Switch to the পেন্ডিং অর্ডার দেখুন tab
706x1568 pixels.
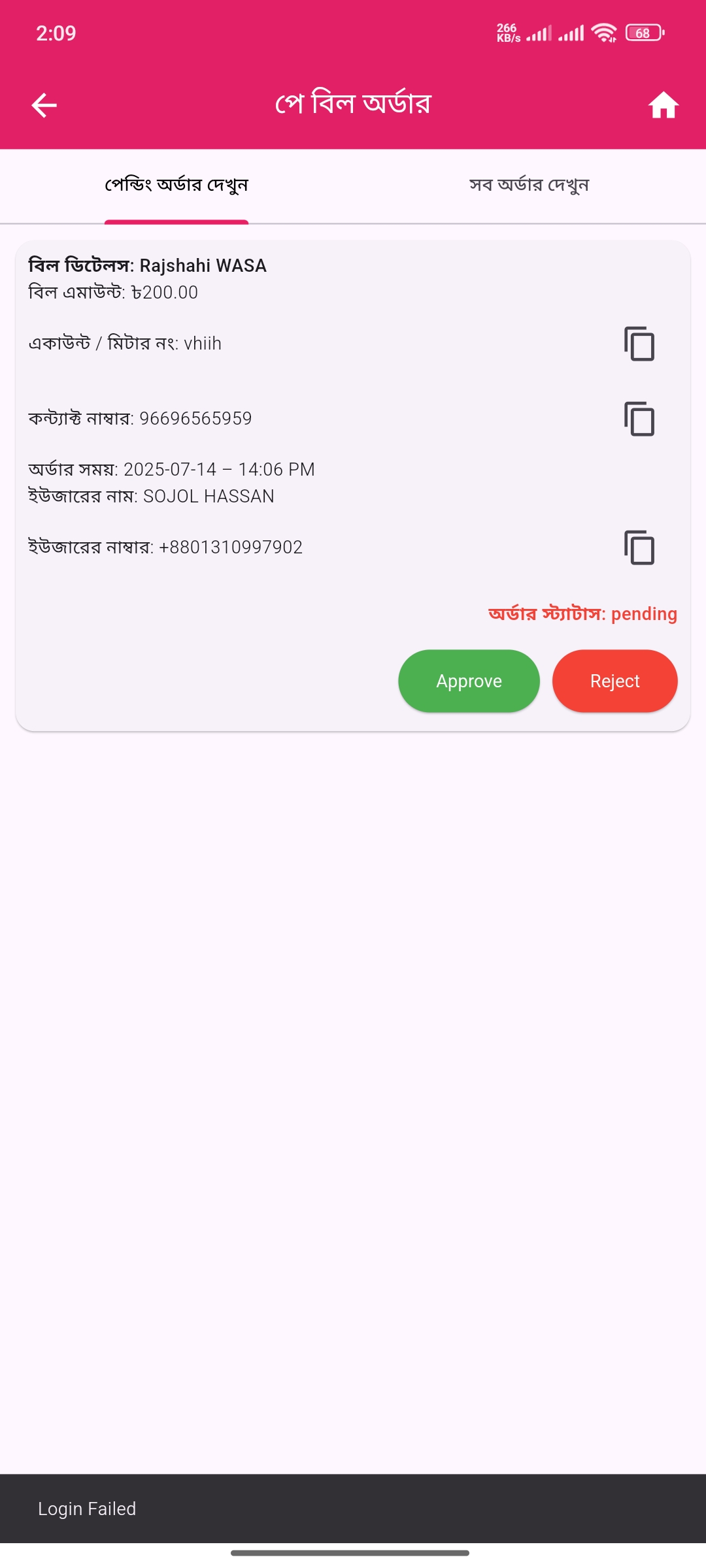(x=176, y=186)
